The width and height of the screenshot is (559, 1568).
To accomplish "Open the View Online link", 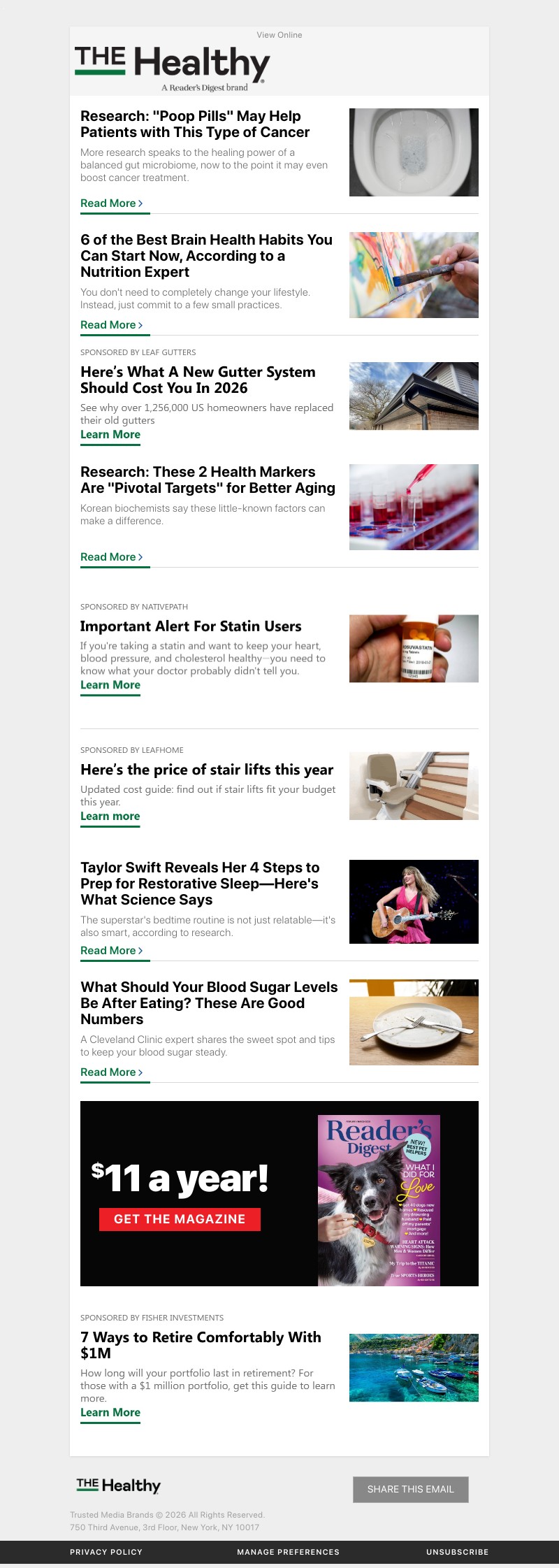I will [279, 35].
